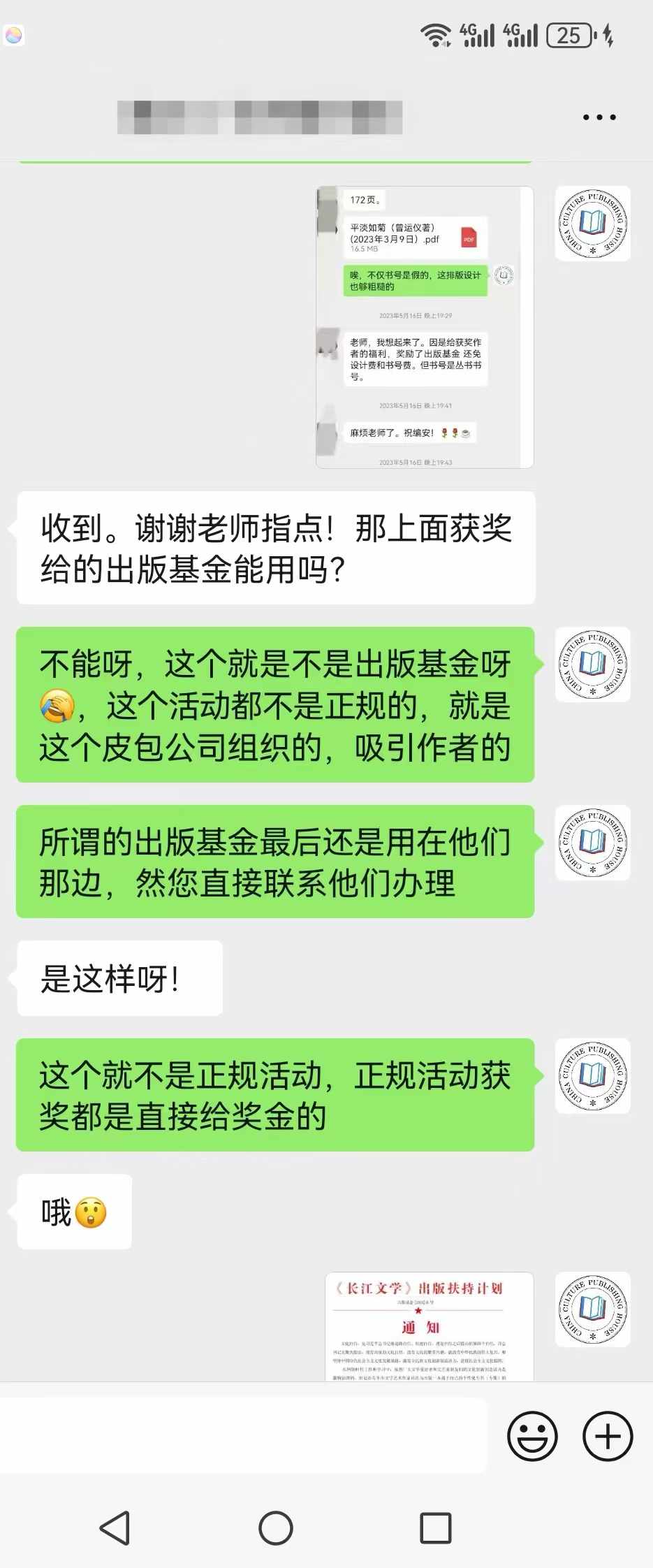This screenshot has height=1568, width=653.
Task: Open the 长江文学 notice image
Action: pos(430,1327)
